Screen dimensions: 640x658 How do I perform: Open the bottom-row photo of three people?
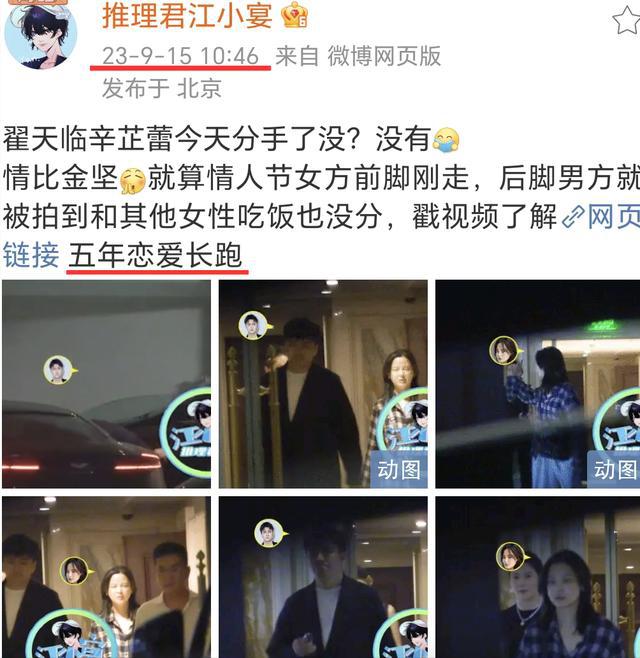(106, 577)
